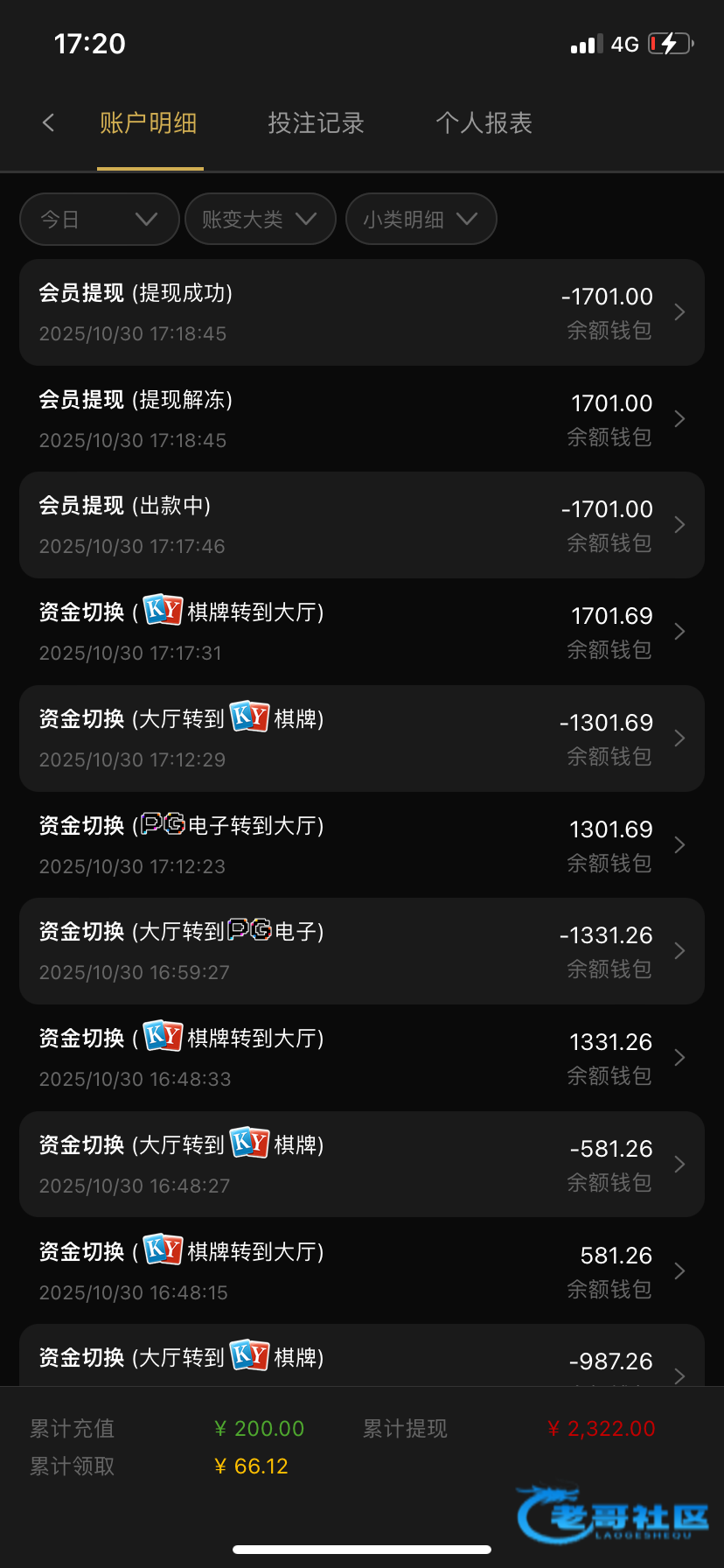Select the 账户明细 tab

point(149,123)
